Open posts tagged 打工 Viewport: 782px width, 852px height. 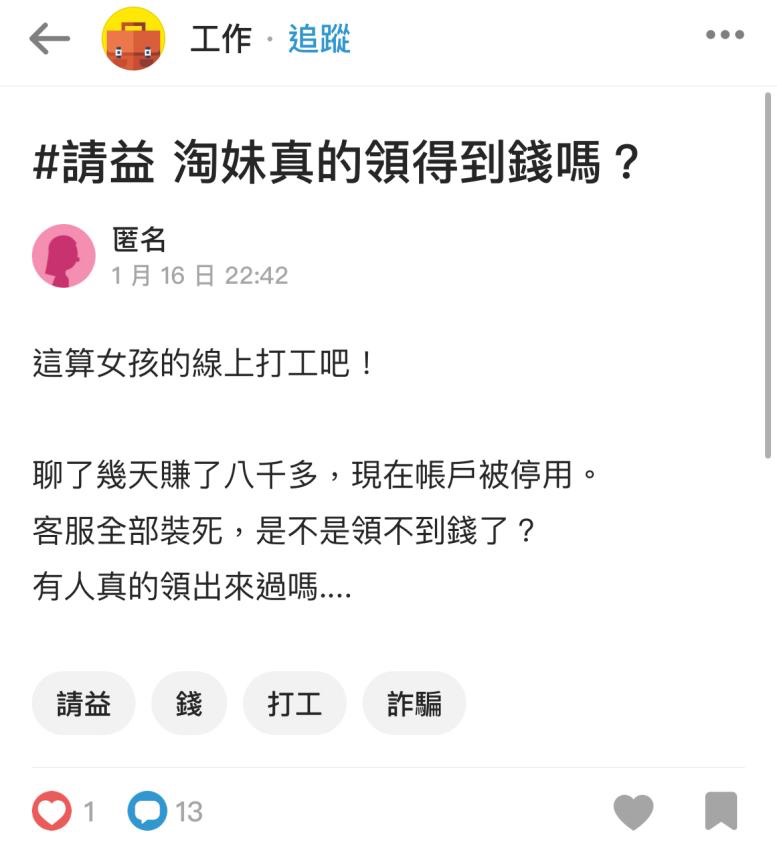click(x=295, y=703)
